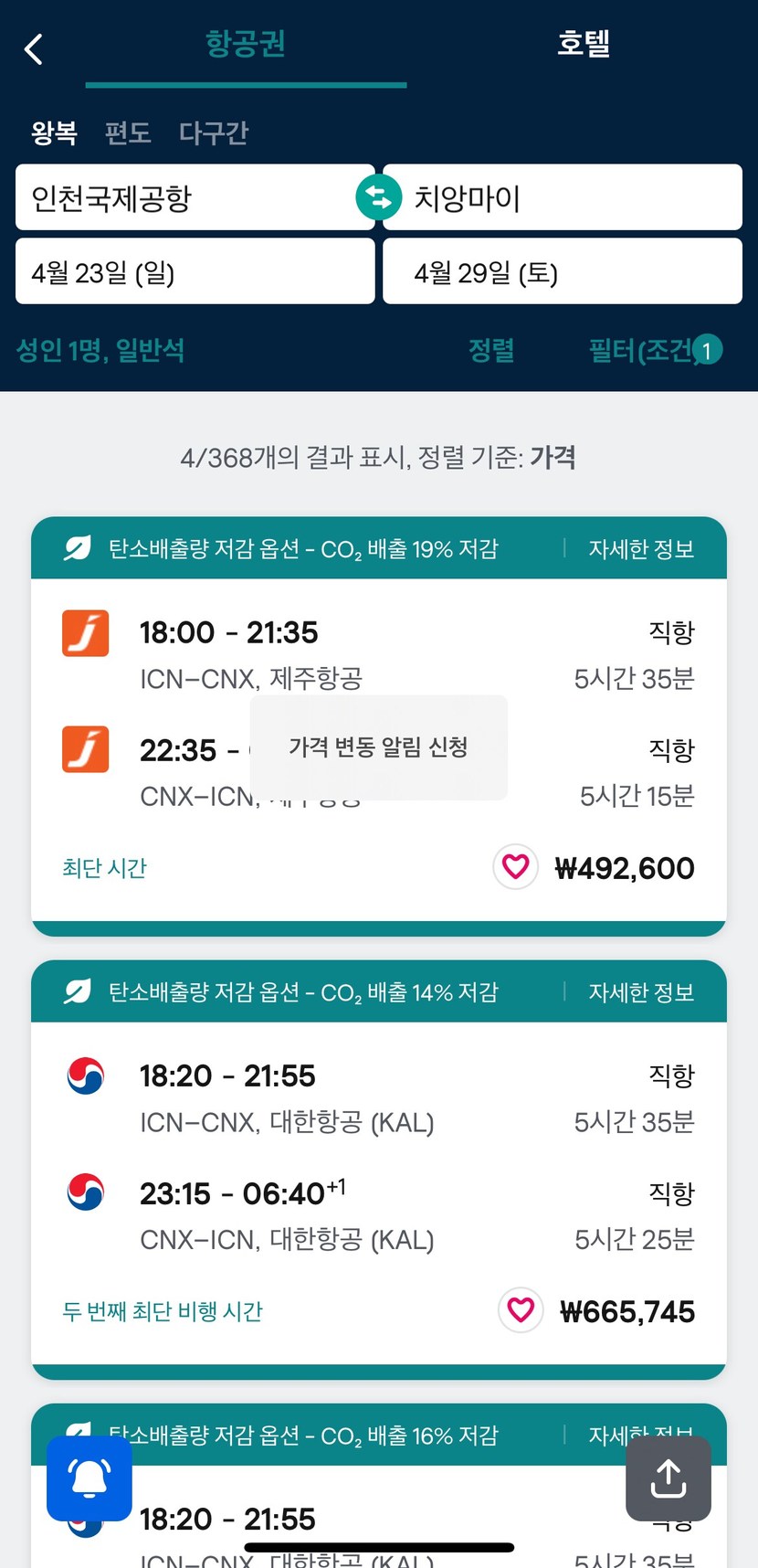Edit departure airport 인천국제공항
The image size is (758, 1568).
point(195,197)
